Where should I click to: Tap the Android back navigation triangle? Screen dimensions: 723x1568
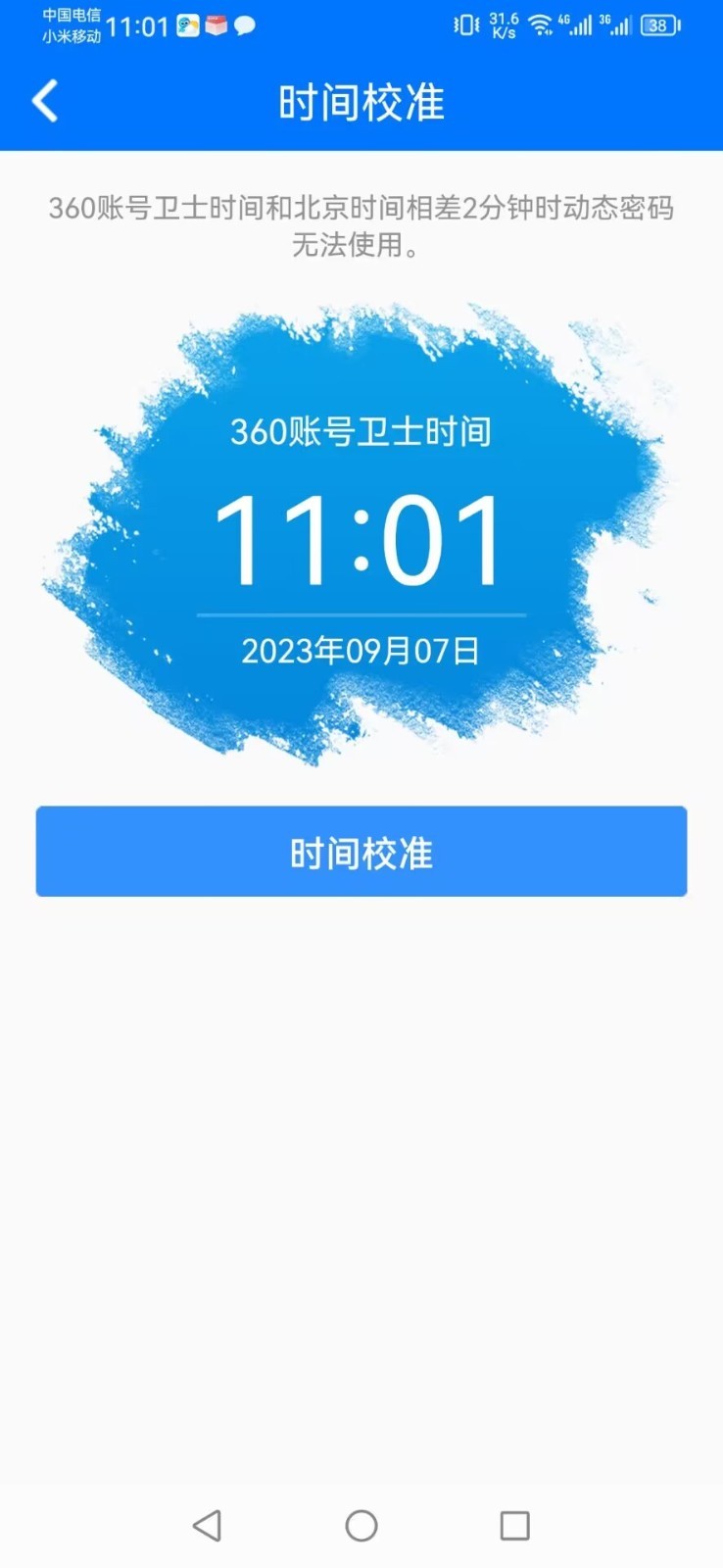pyautogui.click(x=205, y=1525)
